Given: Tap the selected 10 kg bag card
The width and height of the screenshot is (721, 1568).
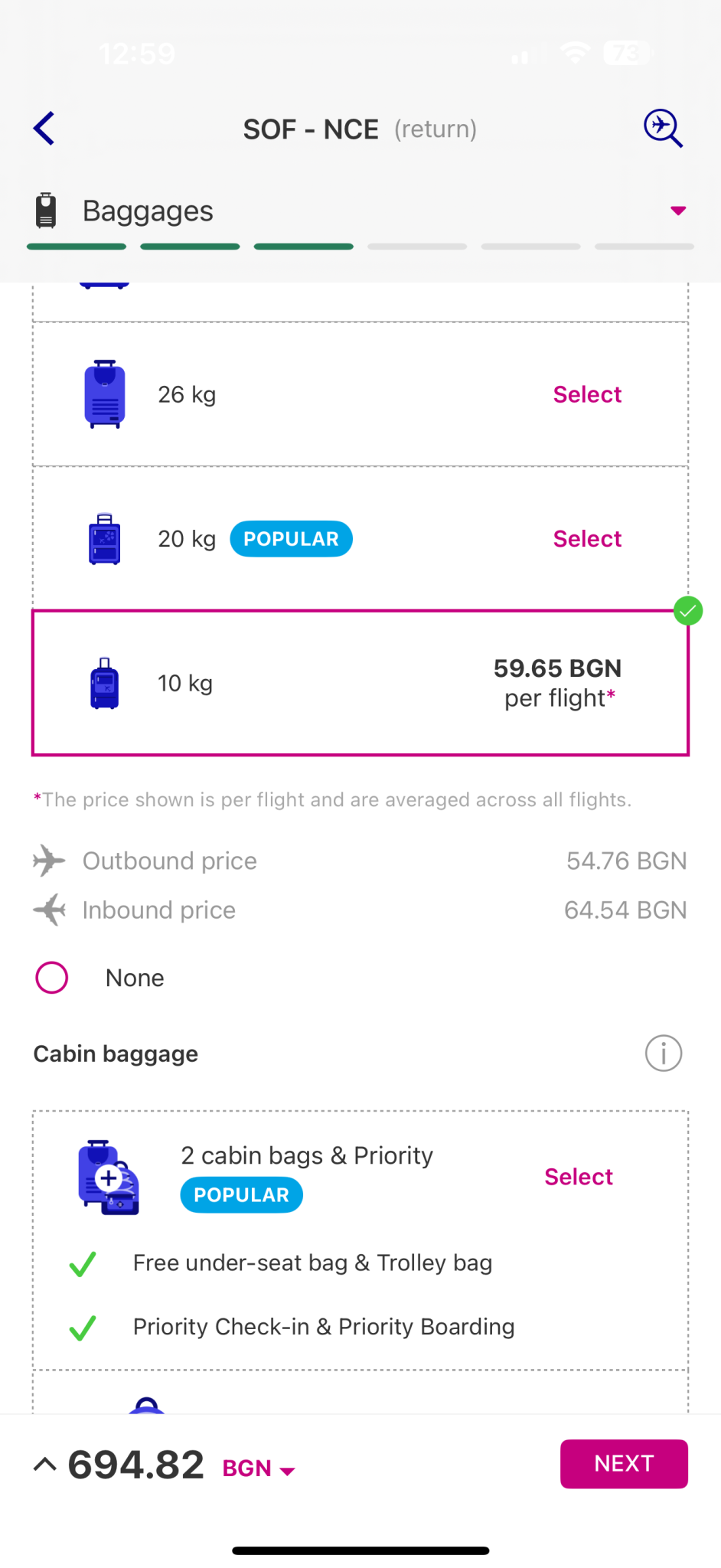Looking at the screenshot, I should (x=360, y=683).
